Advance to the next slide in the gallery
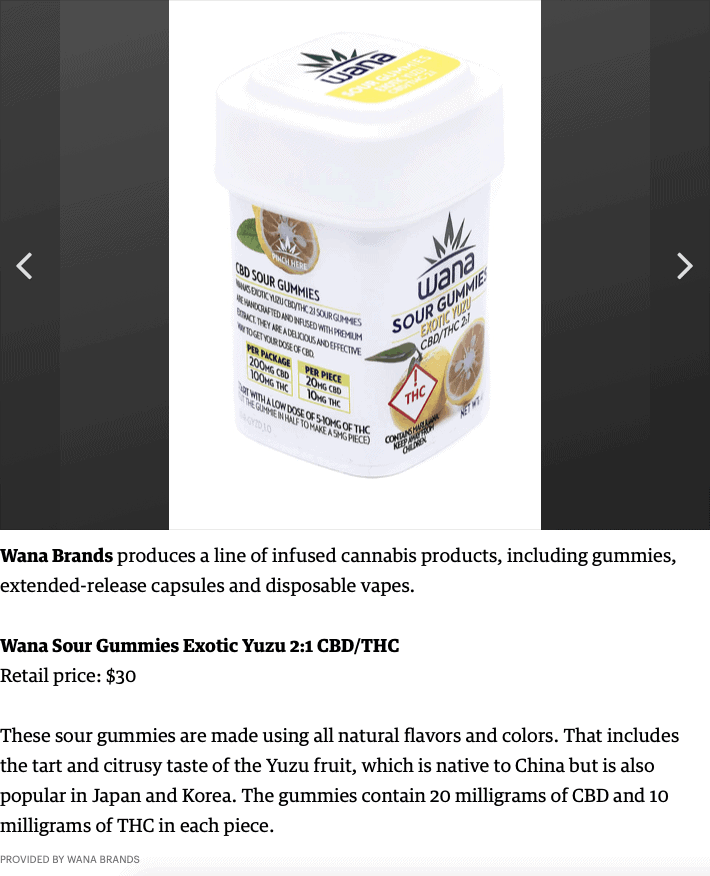The width and height of the screenshot is (710, 876). click(x=684, y=266)
